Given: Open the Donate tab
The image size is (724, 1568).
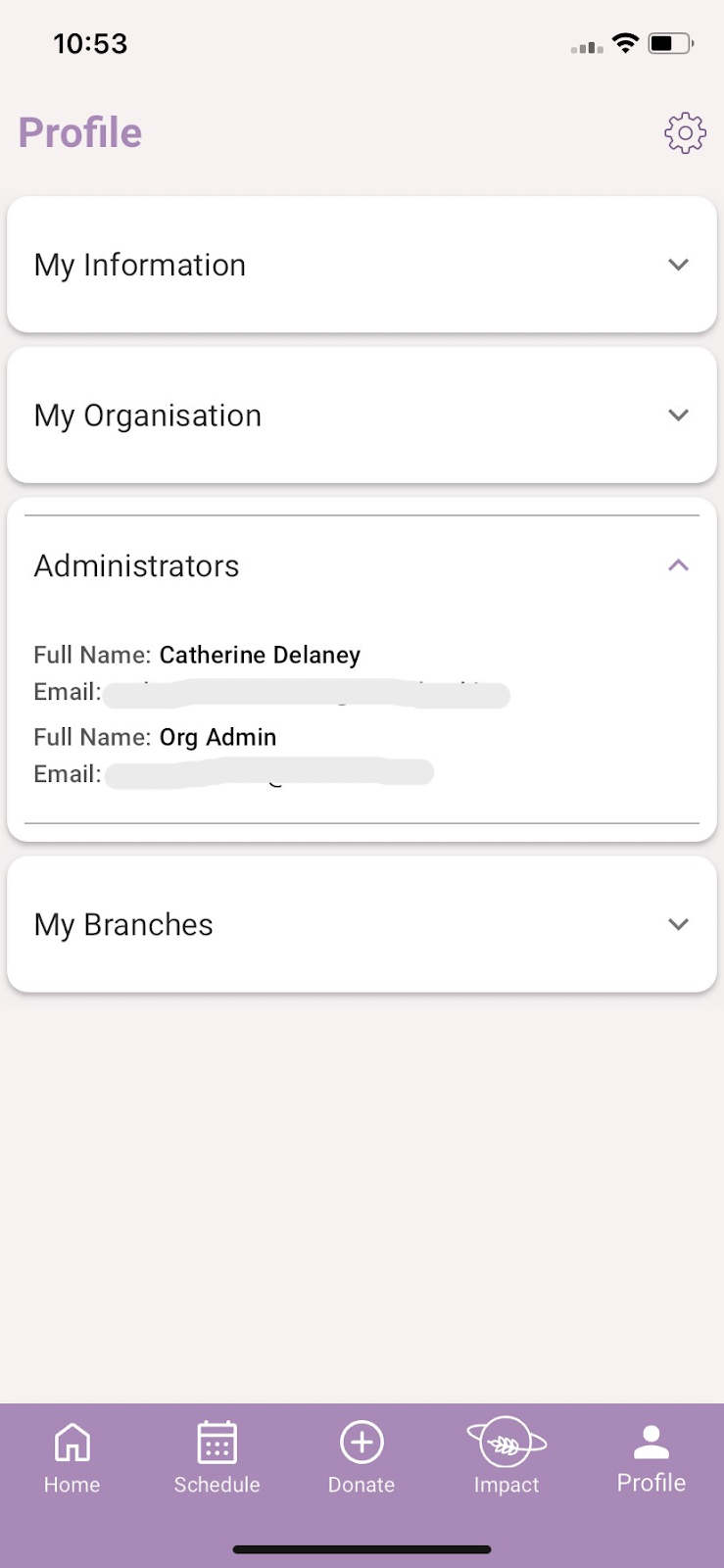Looking at the screenshot, I should 362,1457.
